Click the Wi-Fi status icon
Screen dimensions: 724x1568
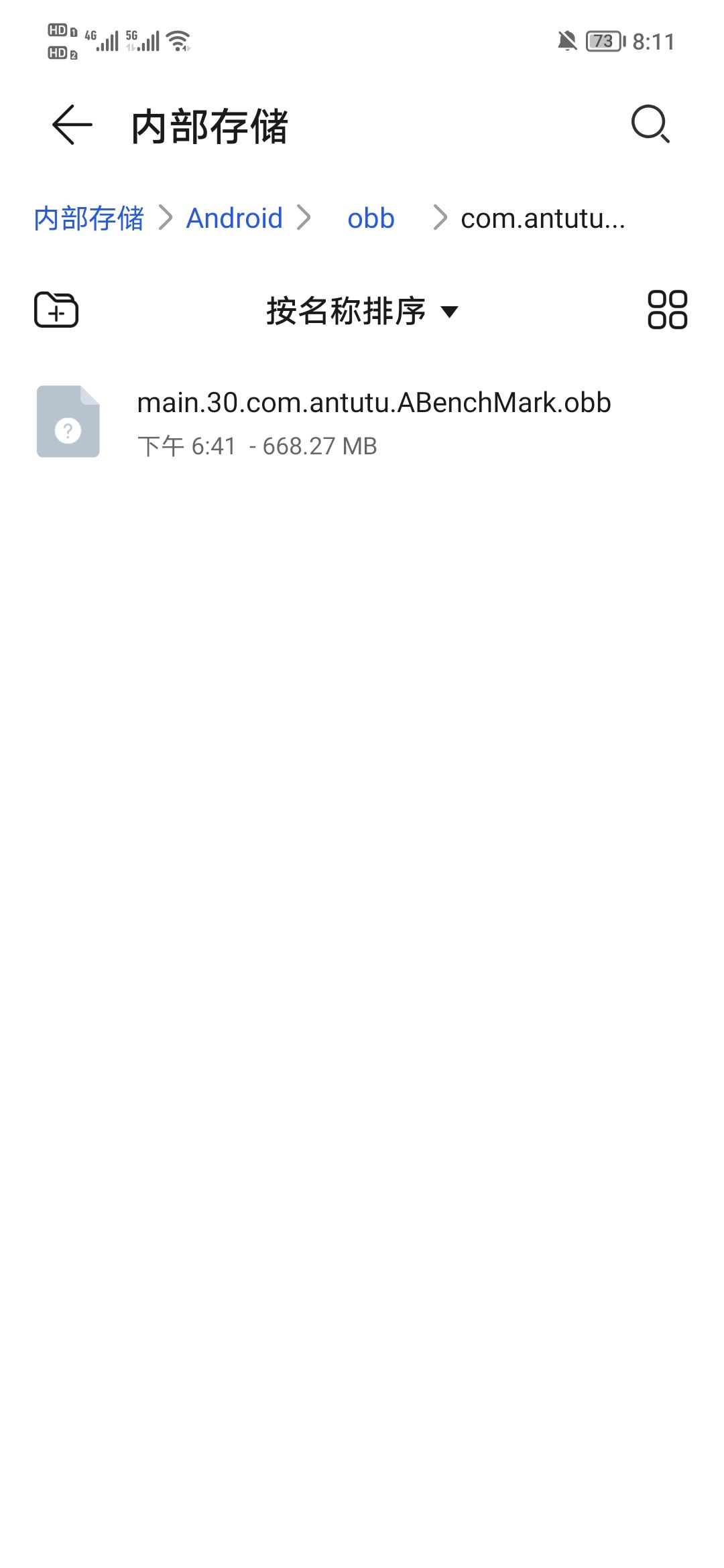pyautogui.click(x=178, y=40)
